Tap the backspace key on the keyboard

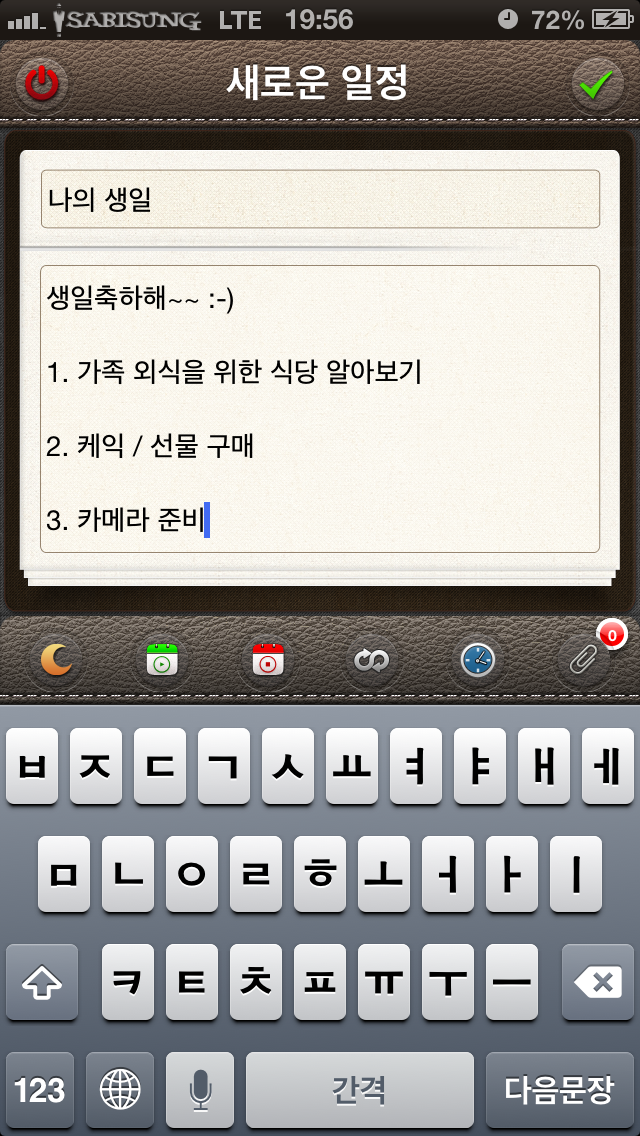click(x=600, y=983)
